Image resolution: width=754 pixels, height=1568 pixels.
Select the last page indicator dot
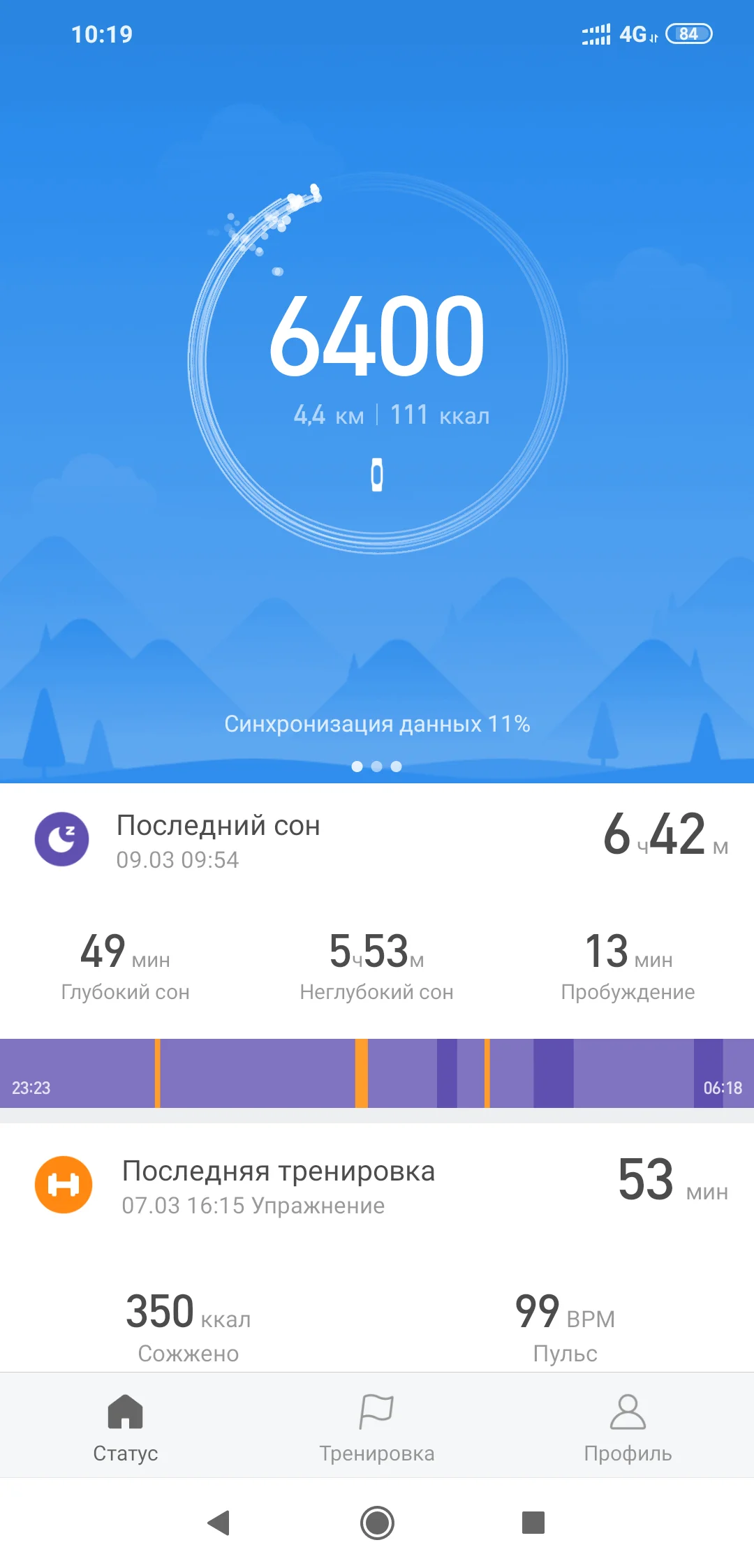(396, 766)
